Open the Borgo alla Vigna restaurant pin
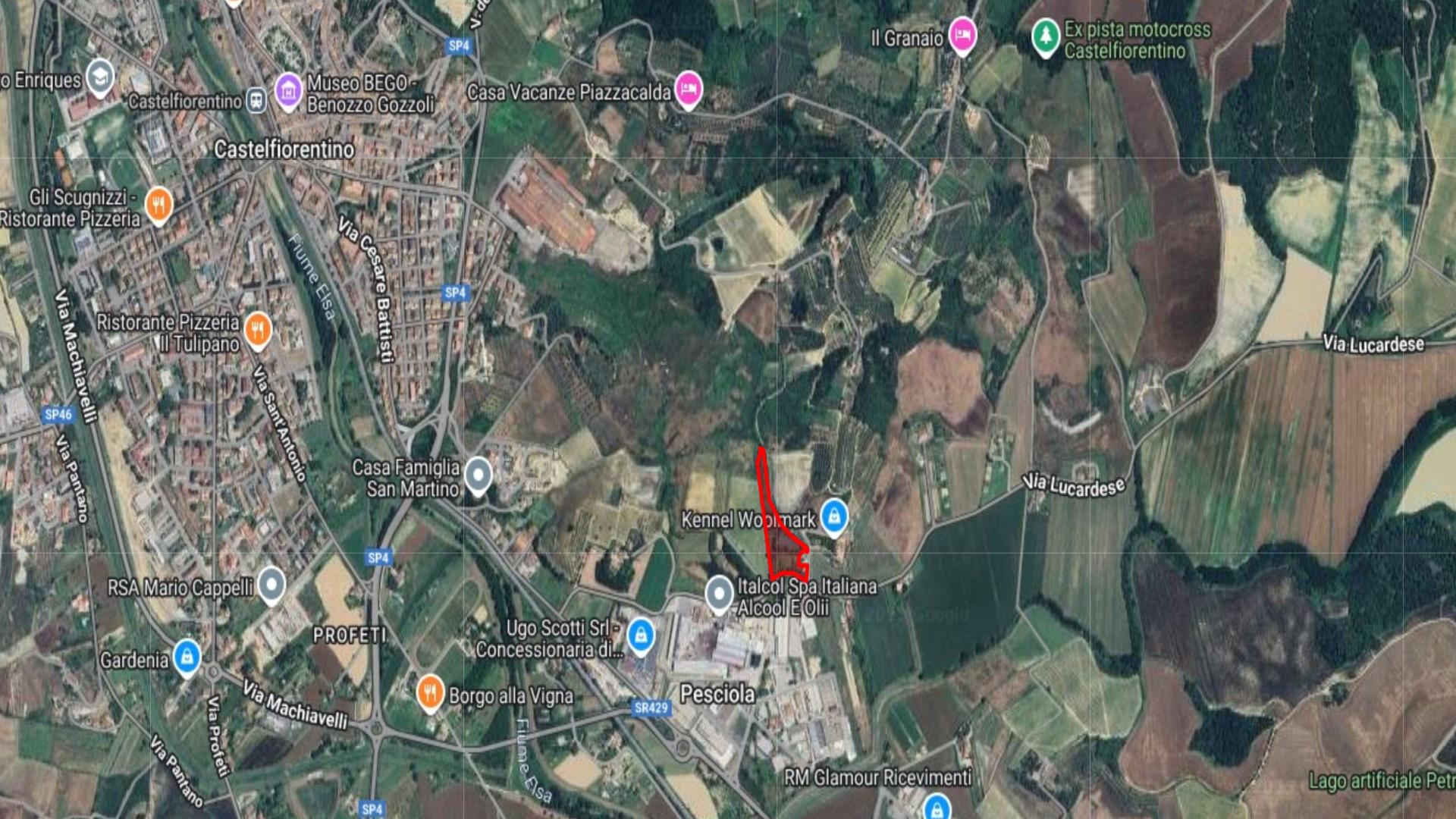This screenshot has width=1456, height=819. tap(430, 692)
